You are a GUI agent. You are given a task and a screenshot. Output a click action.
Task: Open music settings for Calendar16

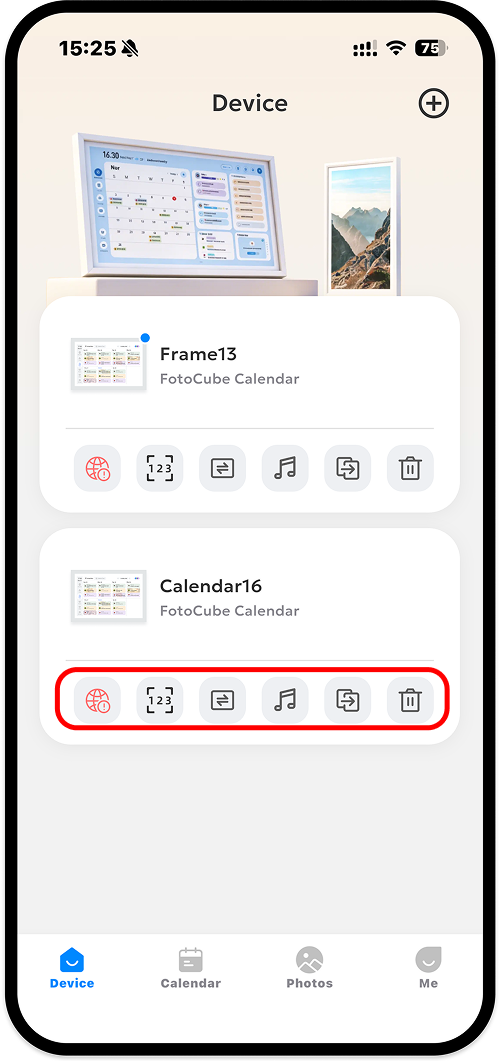click(285, 700)
